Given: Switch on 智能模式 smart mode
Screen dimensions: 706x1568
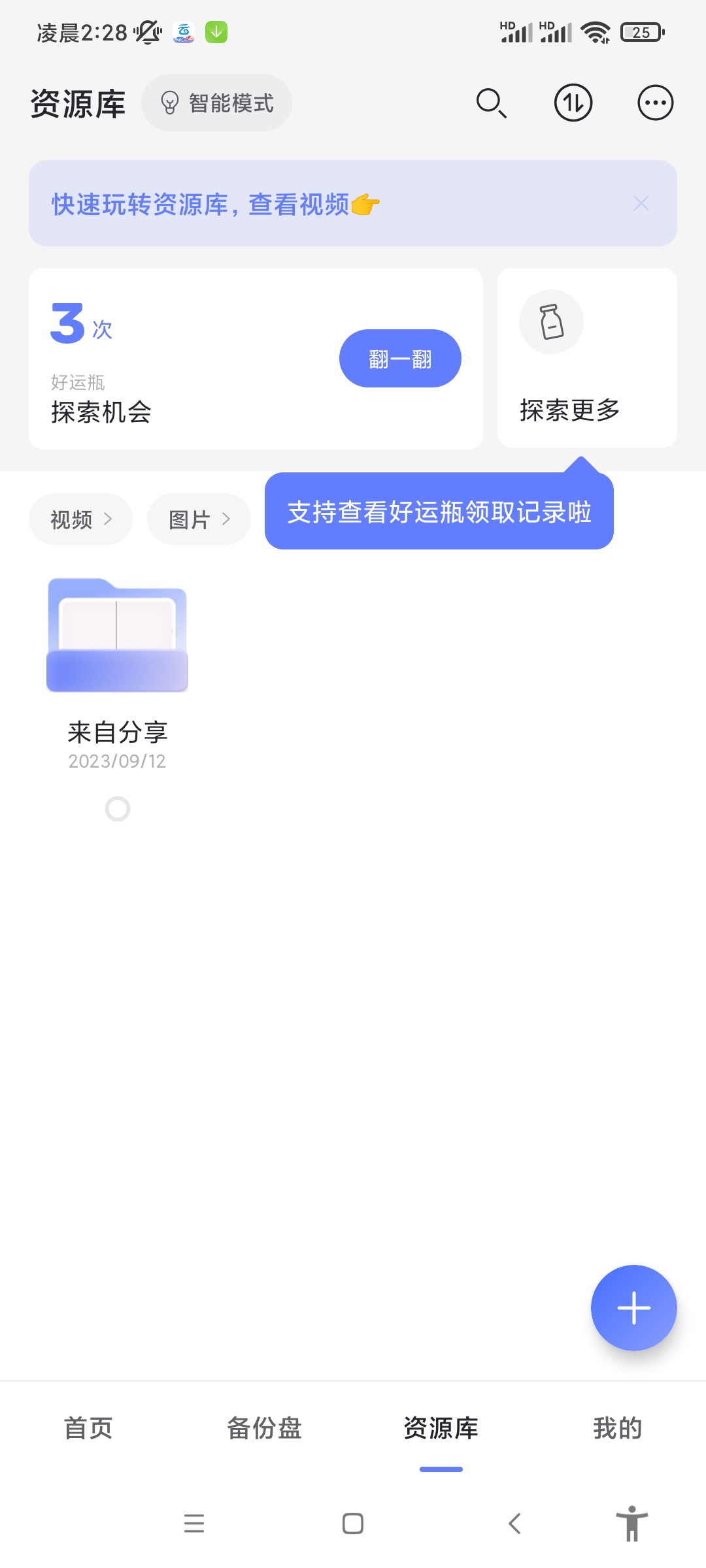Looking at the screenshot, I should coord(216,103).
